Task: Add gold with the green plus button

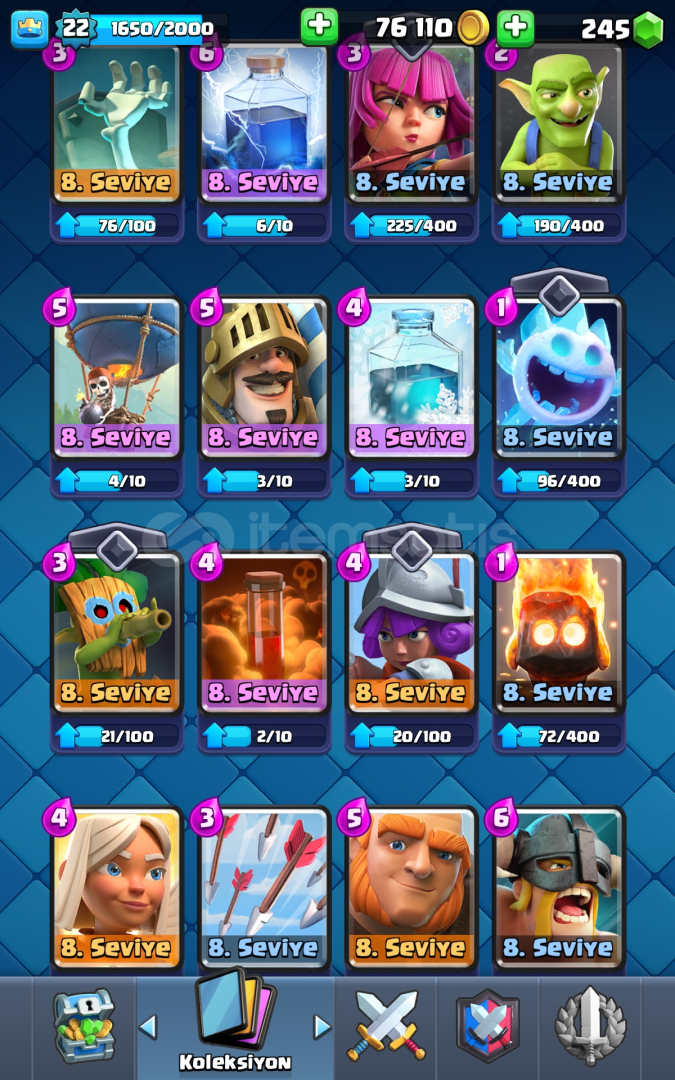Action: pyautogui.click(x=319, y=27)
